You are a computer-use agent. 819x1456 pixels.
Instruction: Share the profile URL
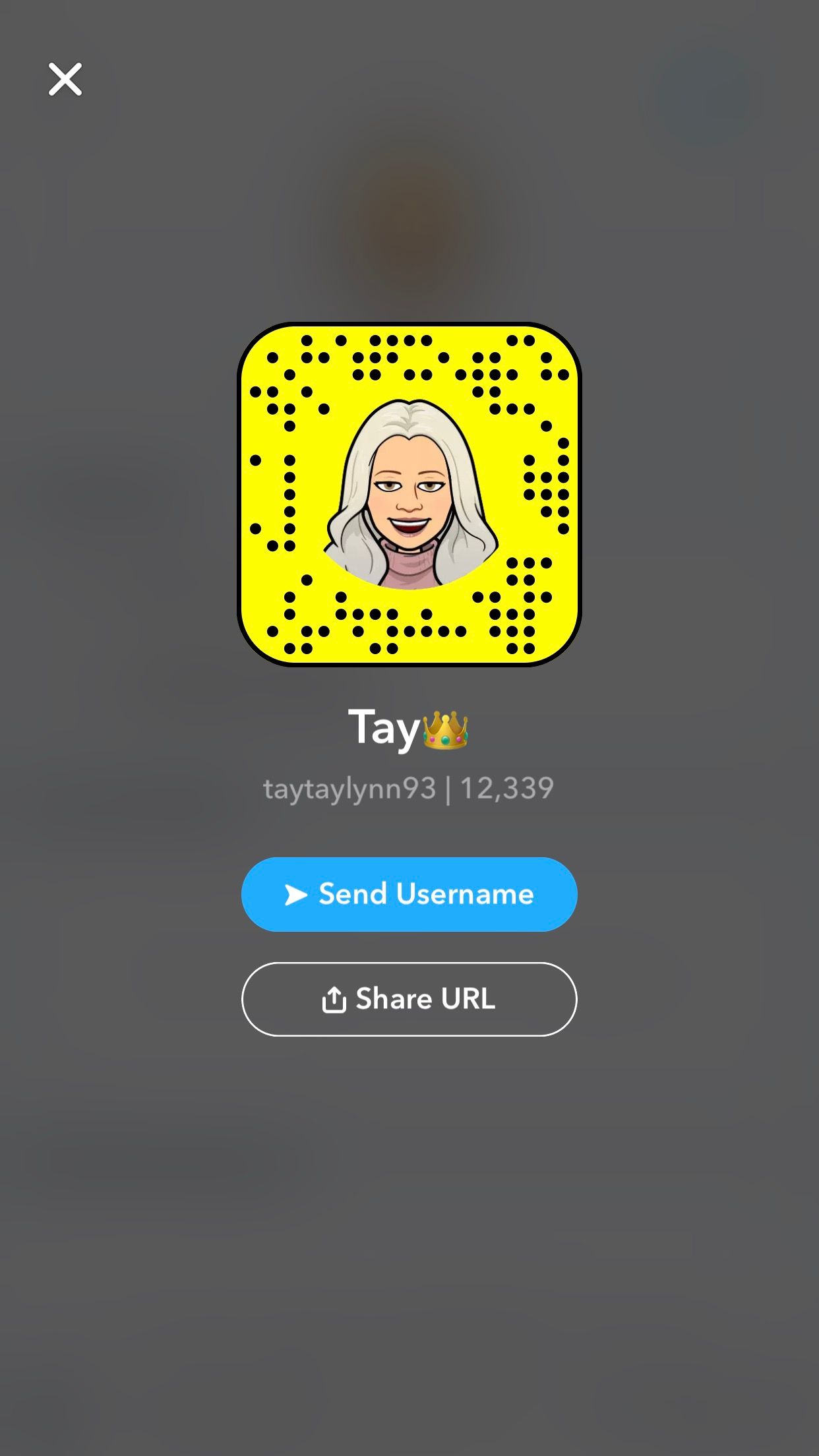[x=409, y=999]
